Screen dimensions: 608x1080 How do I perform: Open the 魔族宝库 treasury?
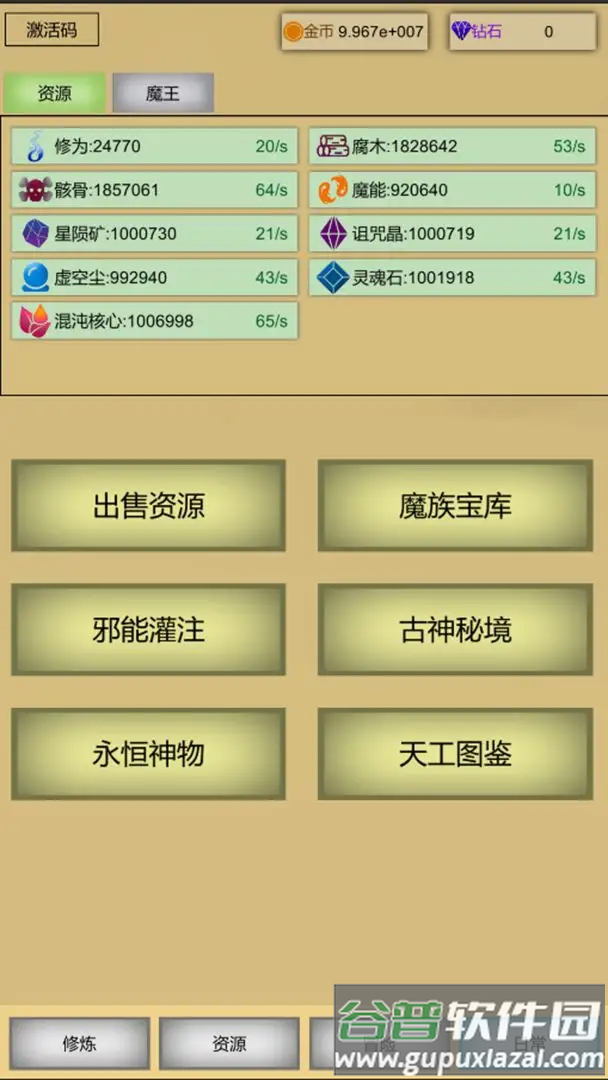[455, 506]
